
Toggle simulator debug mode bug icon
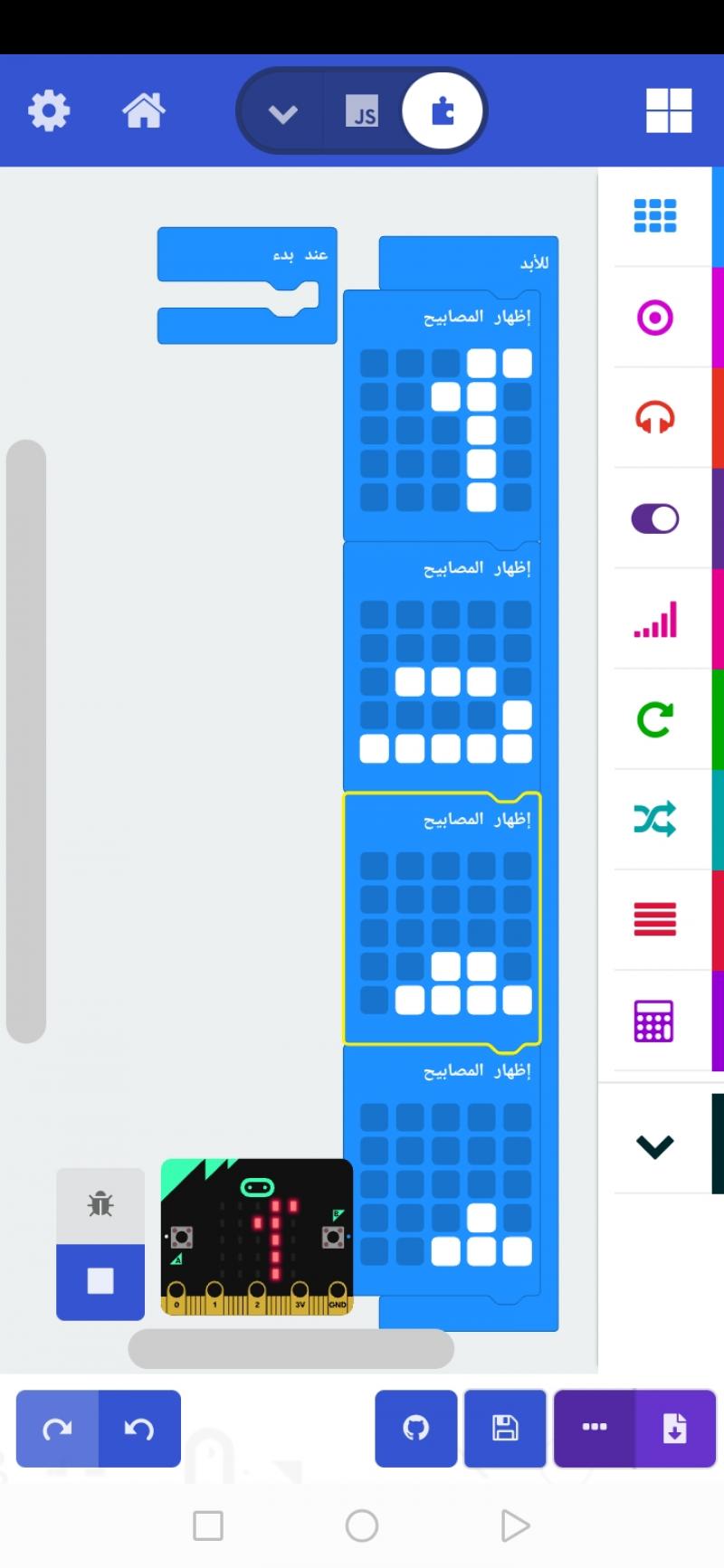[100, 1205]
